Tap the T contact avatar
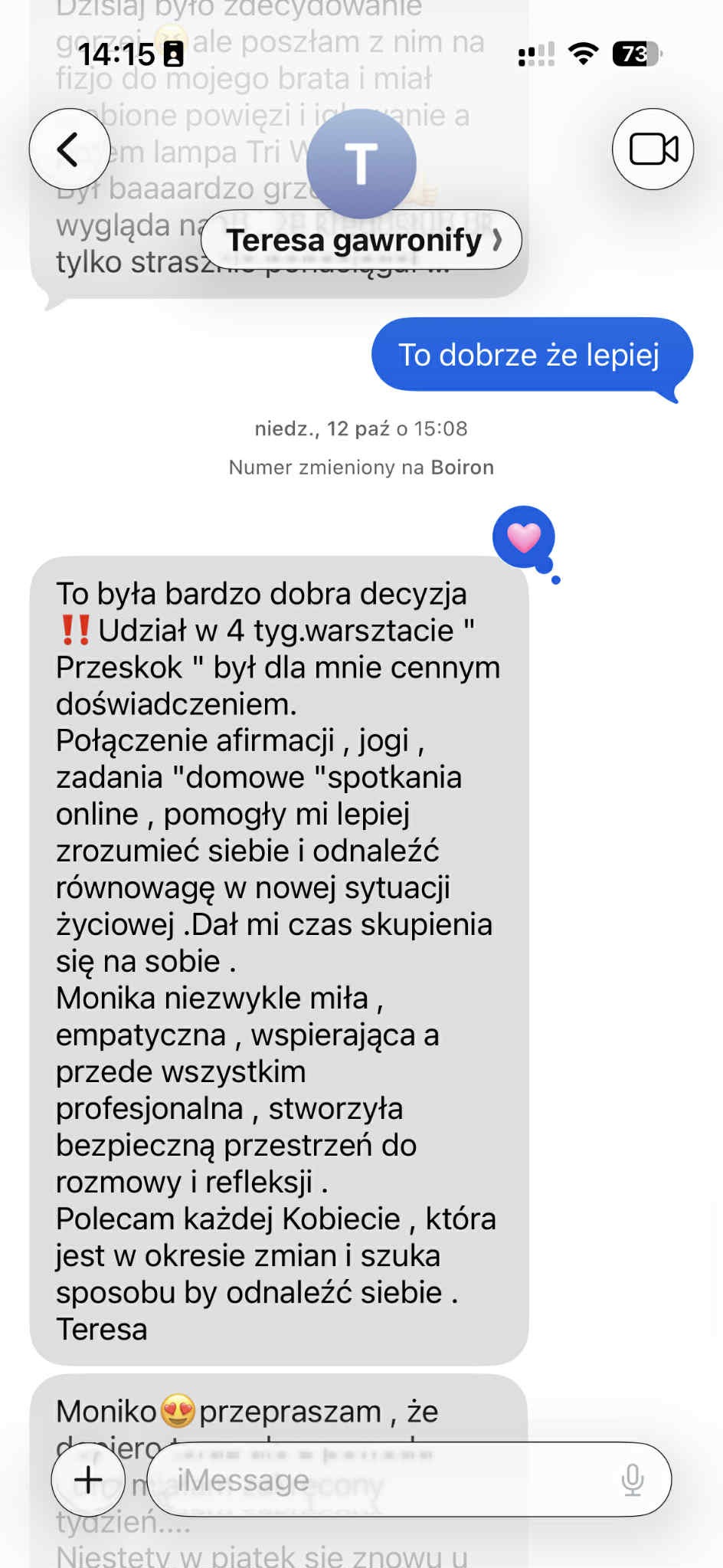The height and width of the screenshot is (1568, 723). point(361,162)
